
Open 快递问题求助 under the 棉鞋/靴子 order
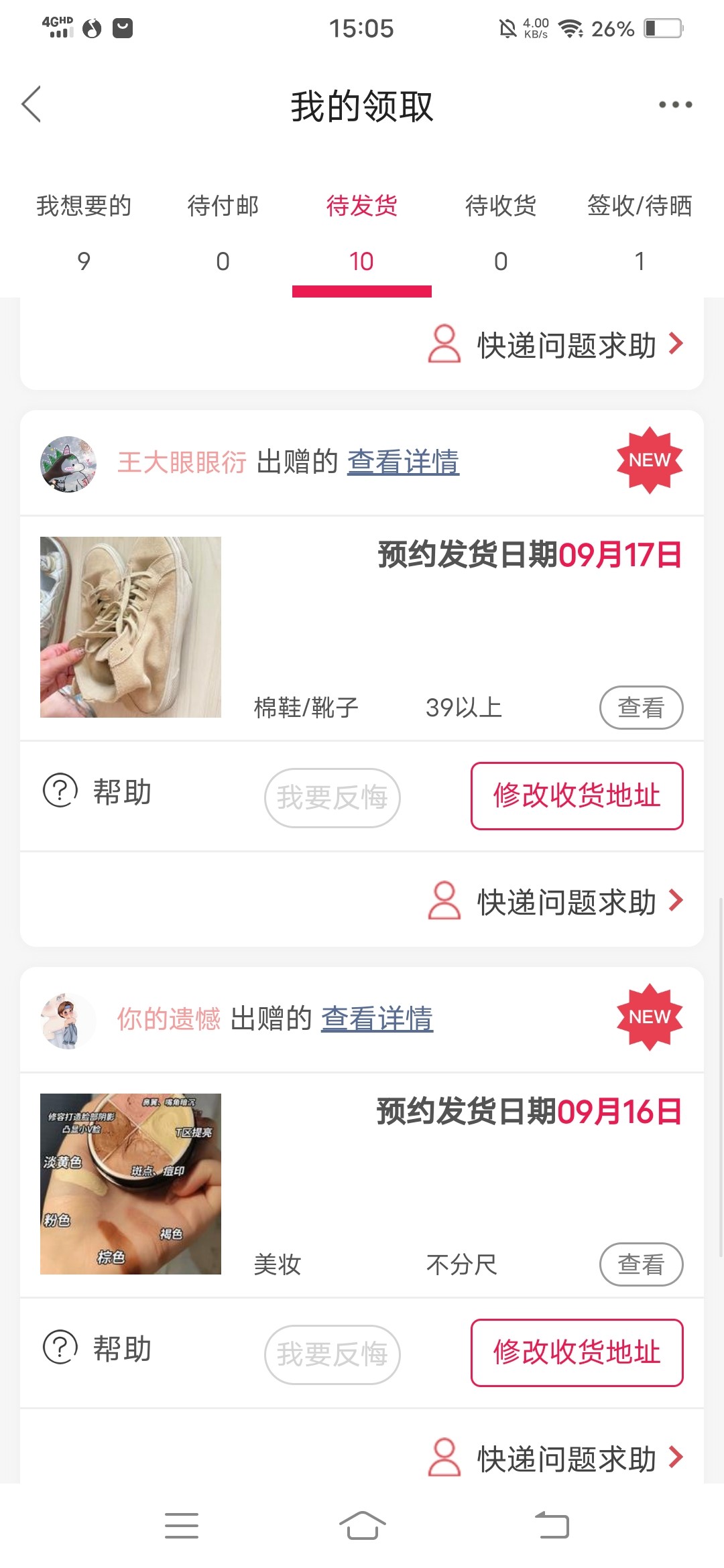pos(556,902)
